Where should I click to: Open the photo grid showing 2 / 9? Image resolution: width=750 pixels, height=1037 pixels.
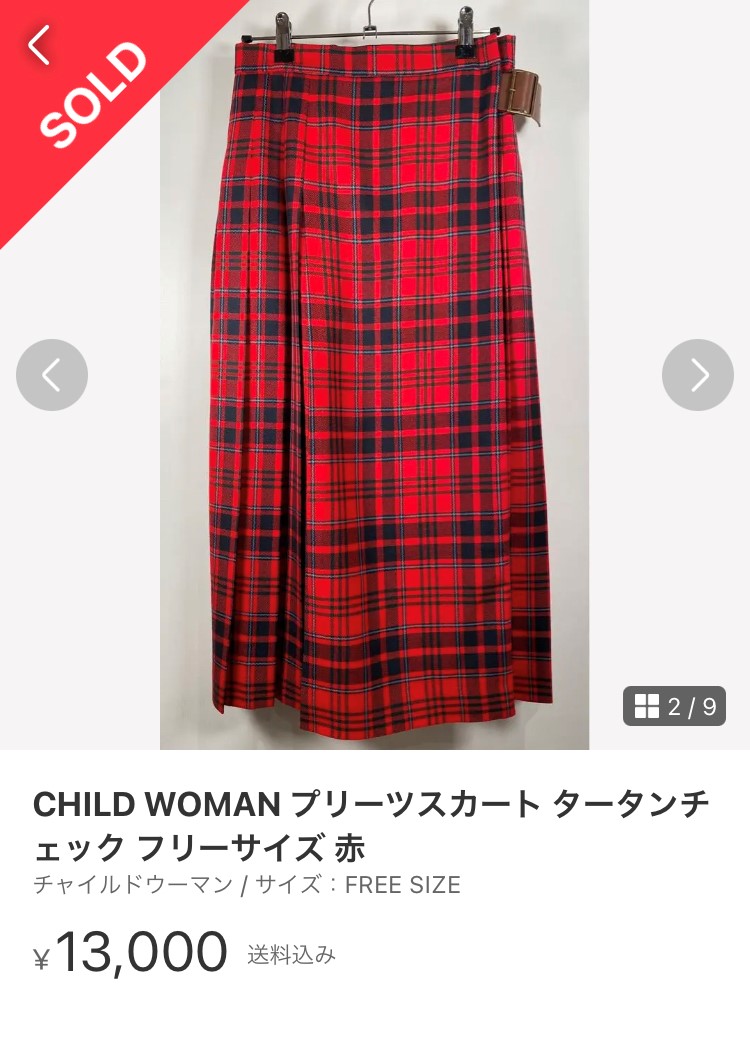pos(675,706)
